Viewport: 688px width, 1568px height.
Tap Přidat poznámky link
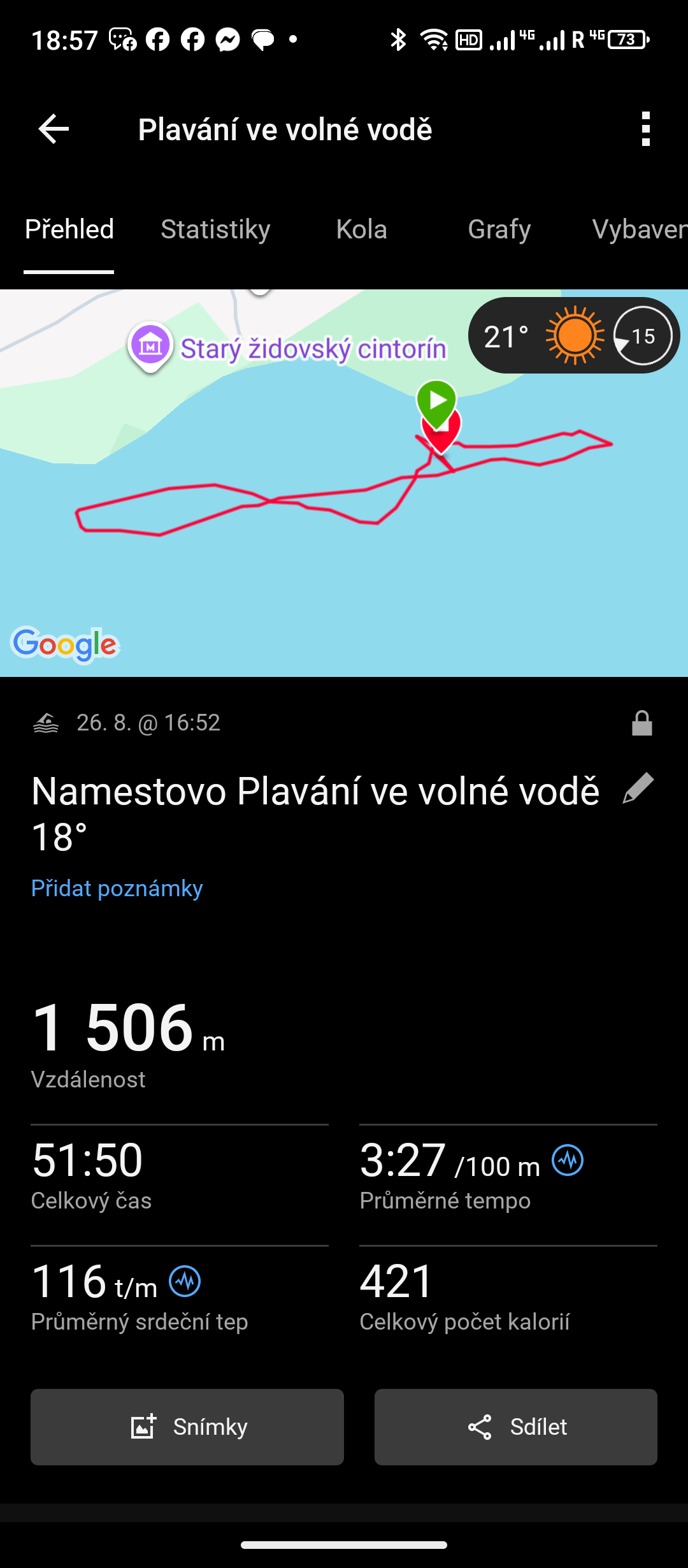(117, 888)
